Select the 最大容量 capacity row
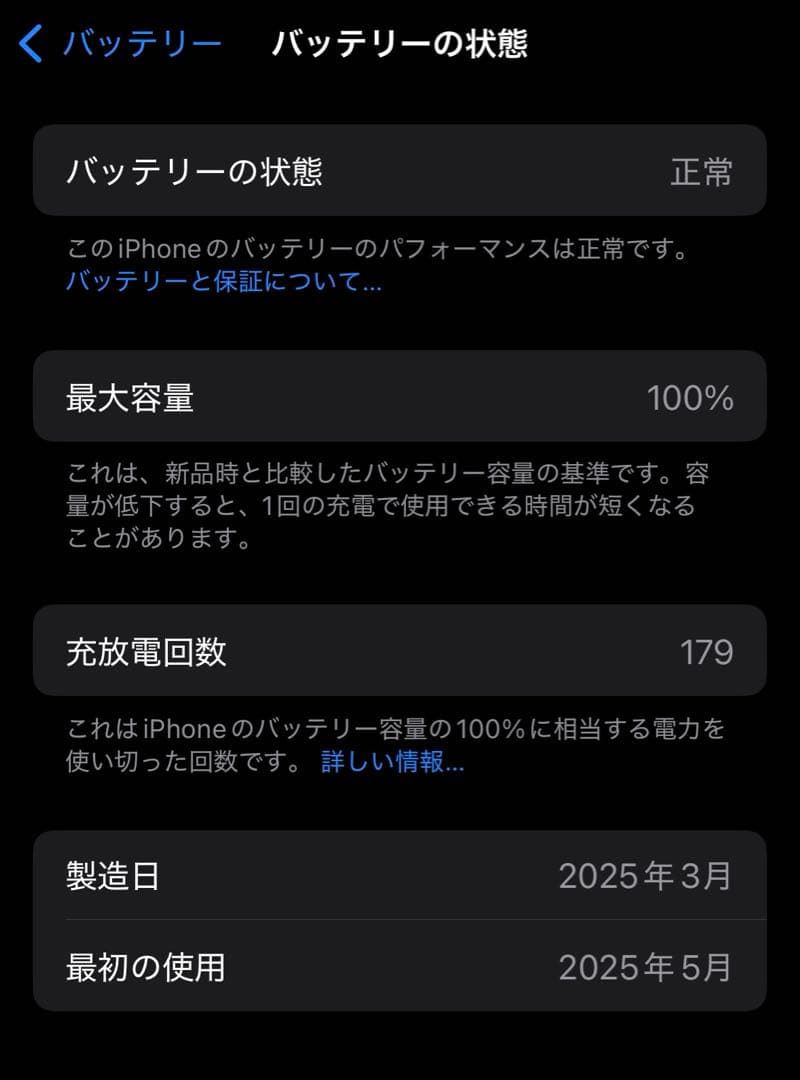 pos(400,397)
